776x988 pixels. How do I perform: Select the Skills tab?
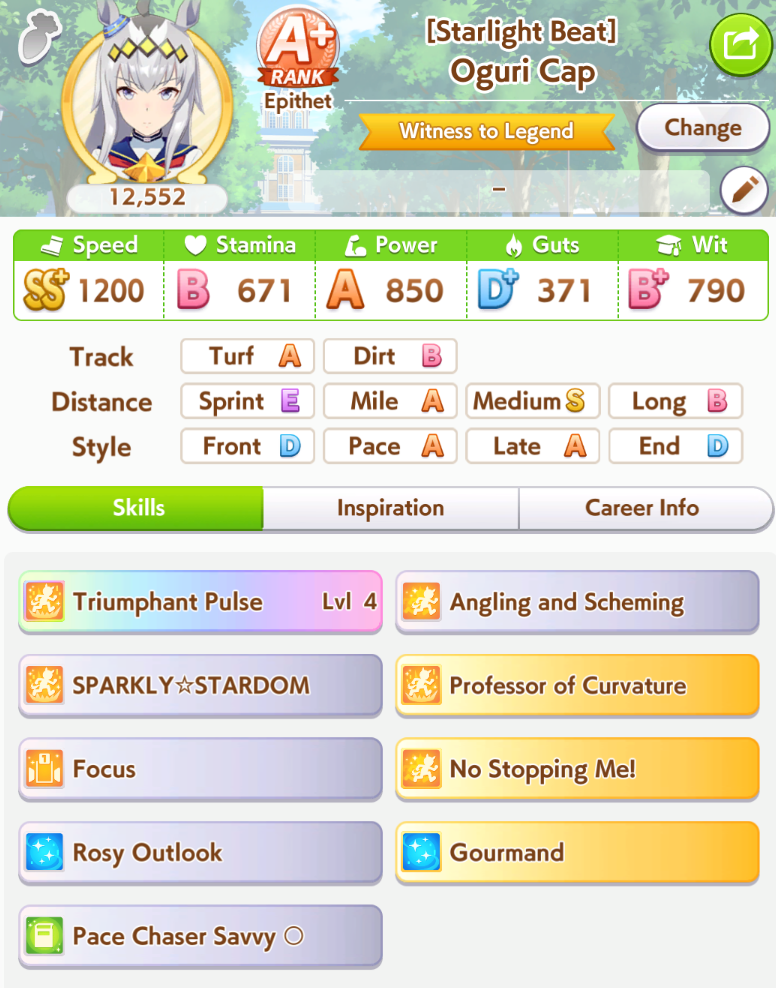(138, 508)
